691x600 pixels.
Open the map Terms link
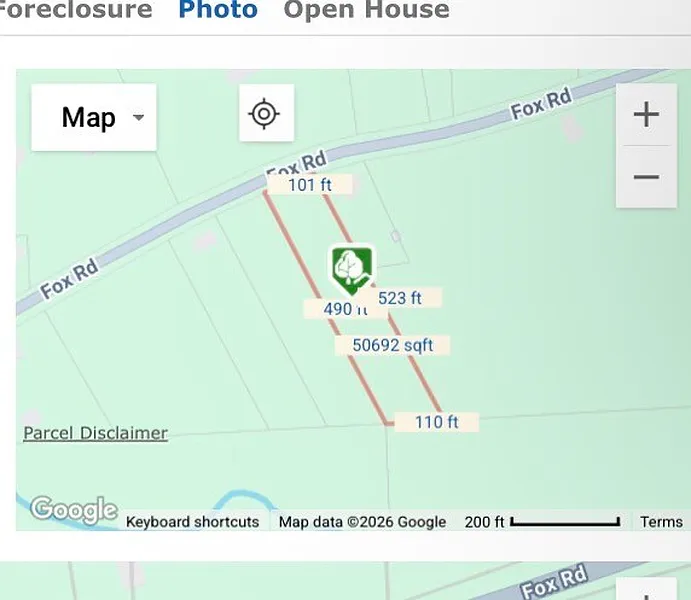point(661,522)
